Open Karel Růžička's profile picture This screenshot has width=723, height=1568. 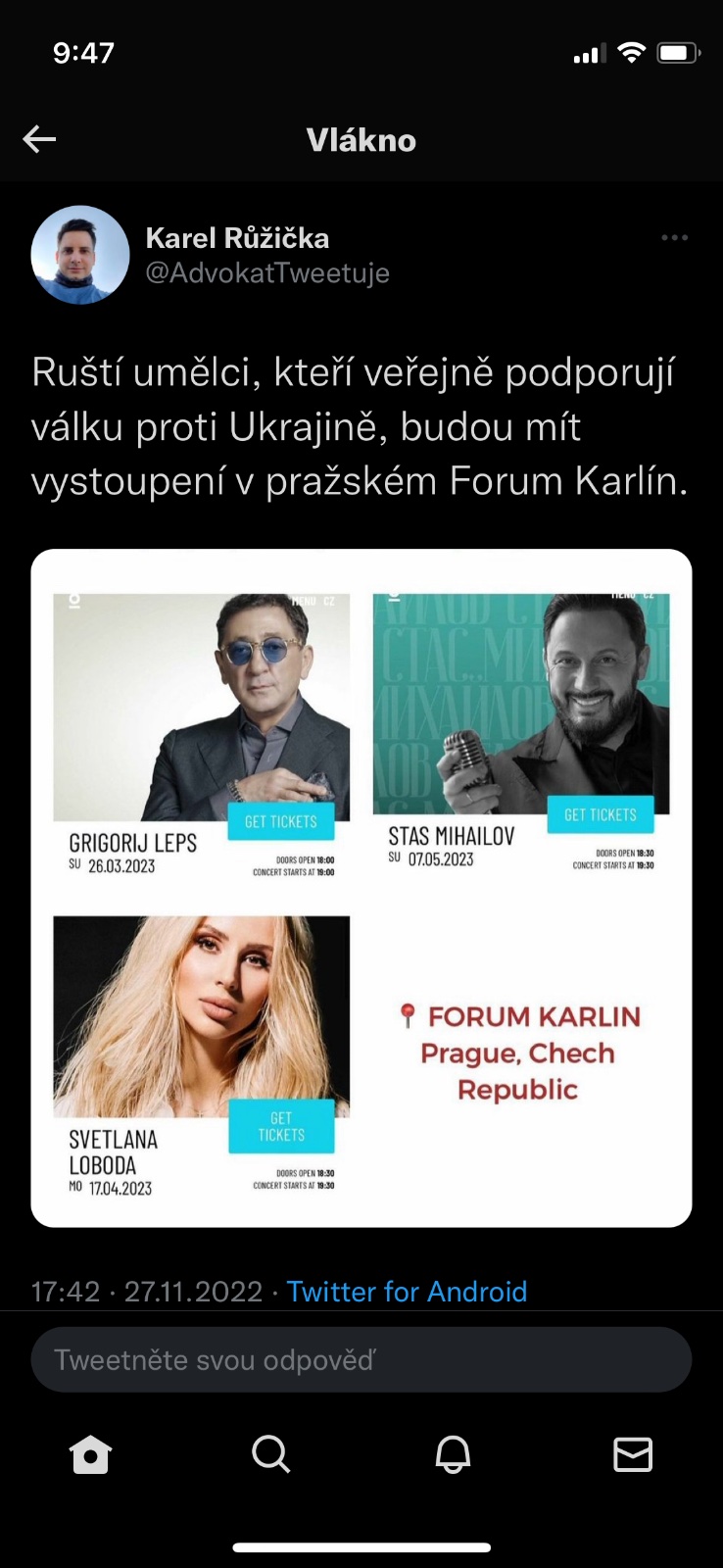coord(80,255)
